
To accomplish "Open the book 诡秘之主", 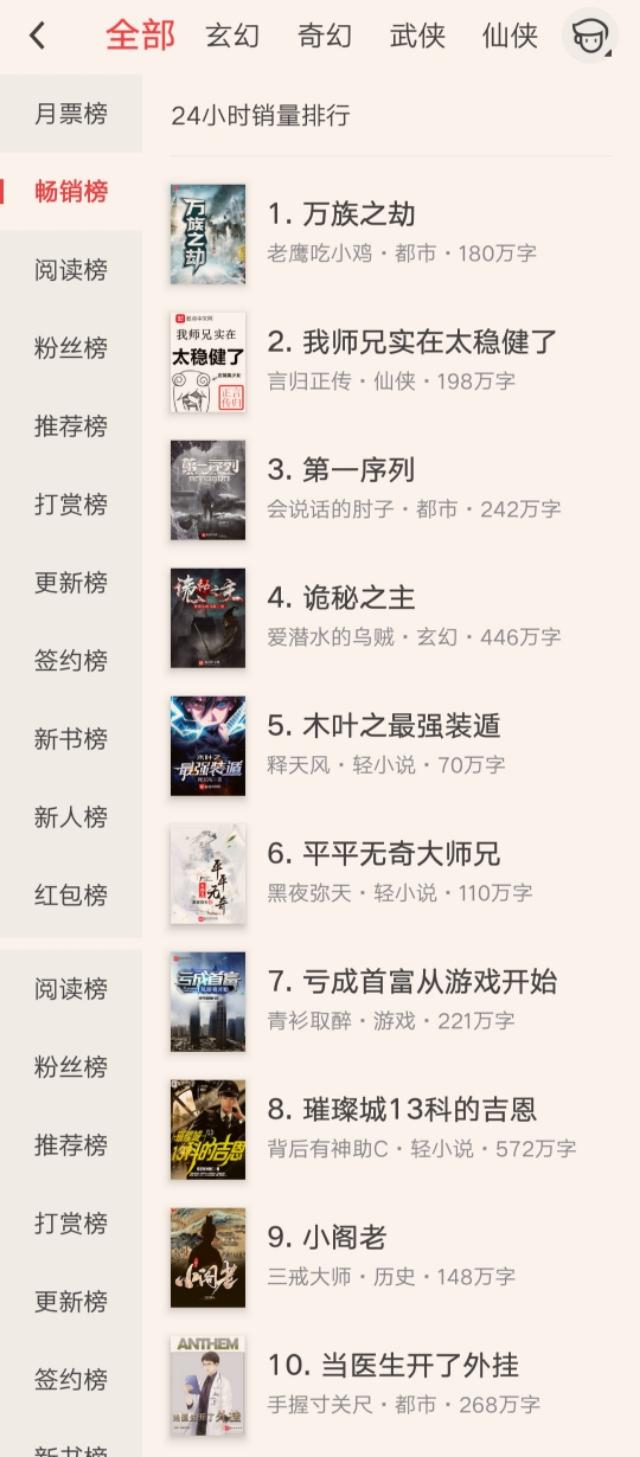I will pyautogui.click(x=391, y=617).
